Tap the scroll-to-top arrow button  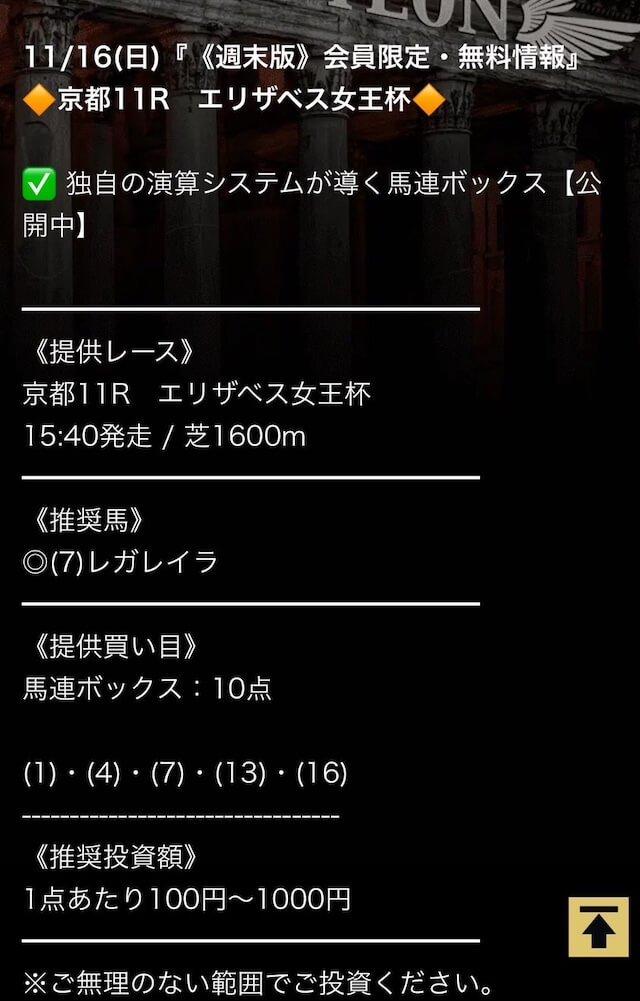[x=598, y=927]
